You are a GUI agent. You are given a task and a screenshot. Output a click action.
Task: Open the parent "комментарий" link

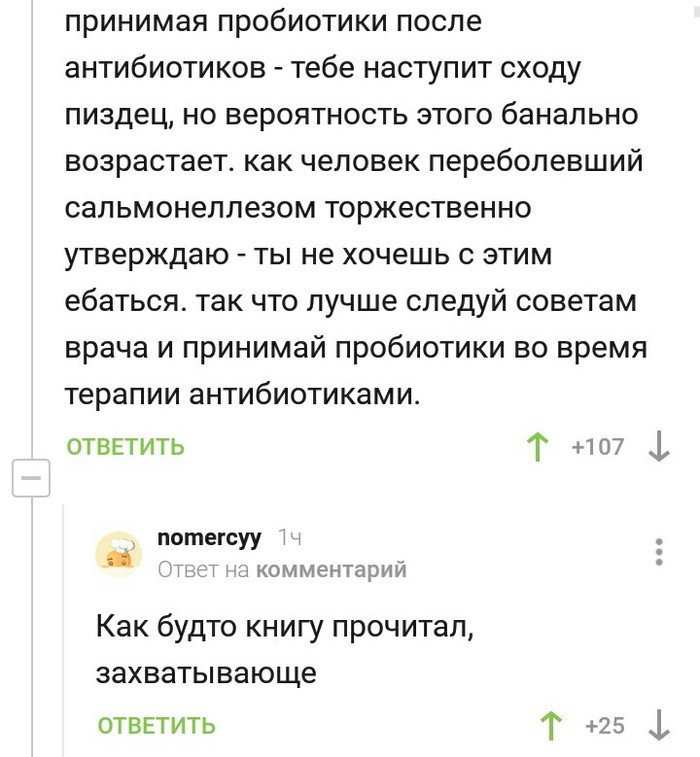click(332, 570)
